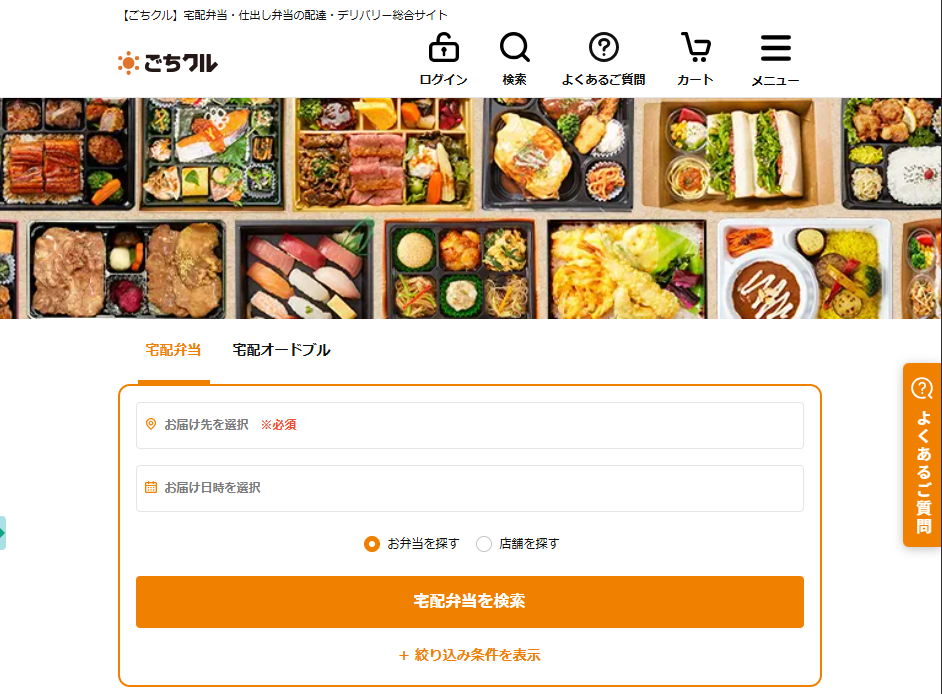The height and width of the screenshot is (694, 942).
Task: Open the 検索 search icon
Action: coord(514,59)
